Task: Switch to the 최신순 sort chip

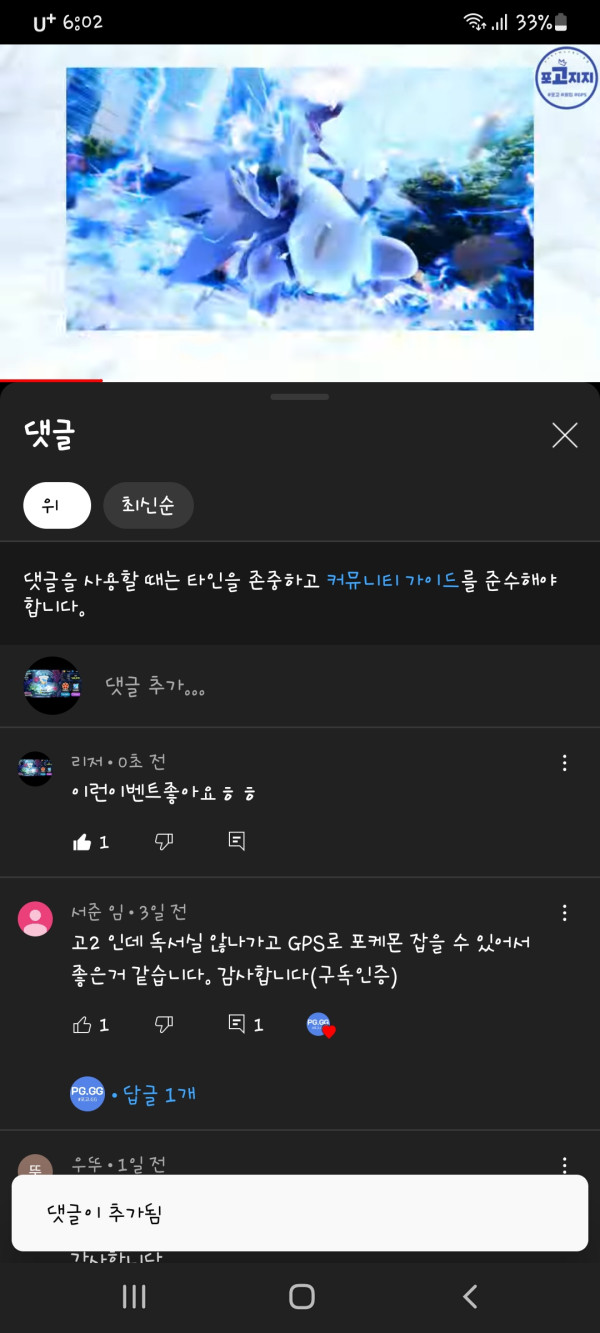Action: click(x=148, y=505)
